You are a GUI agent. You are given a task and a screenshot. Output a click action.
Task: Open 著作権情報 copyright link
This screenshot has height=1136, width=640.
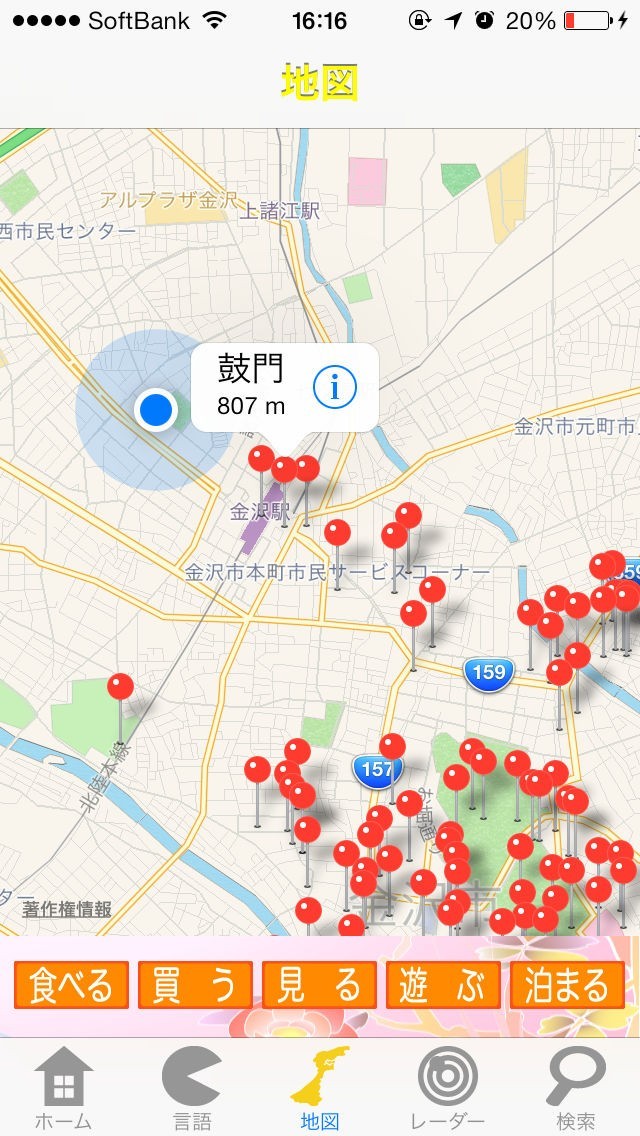[x=67, y=909]
